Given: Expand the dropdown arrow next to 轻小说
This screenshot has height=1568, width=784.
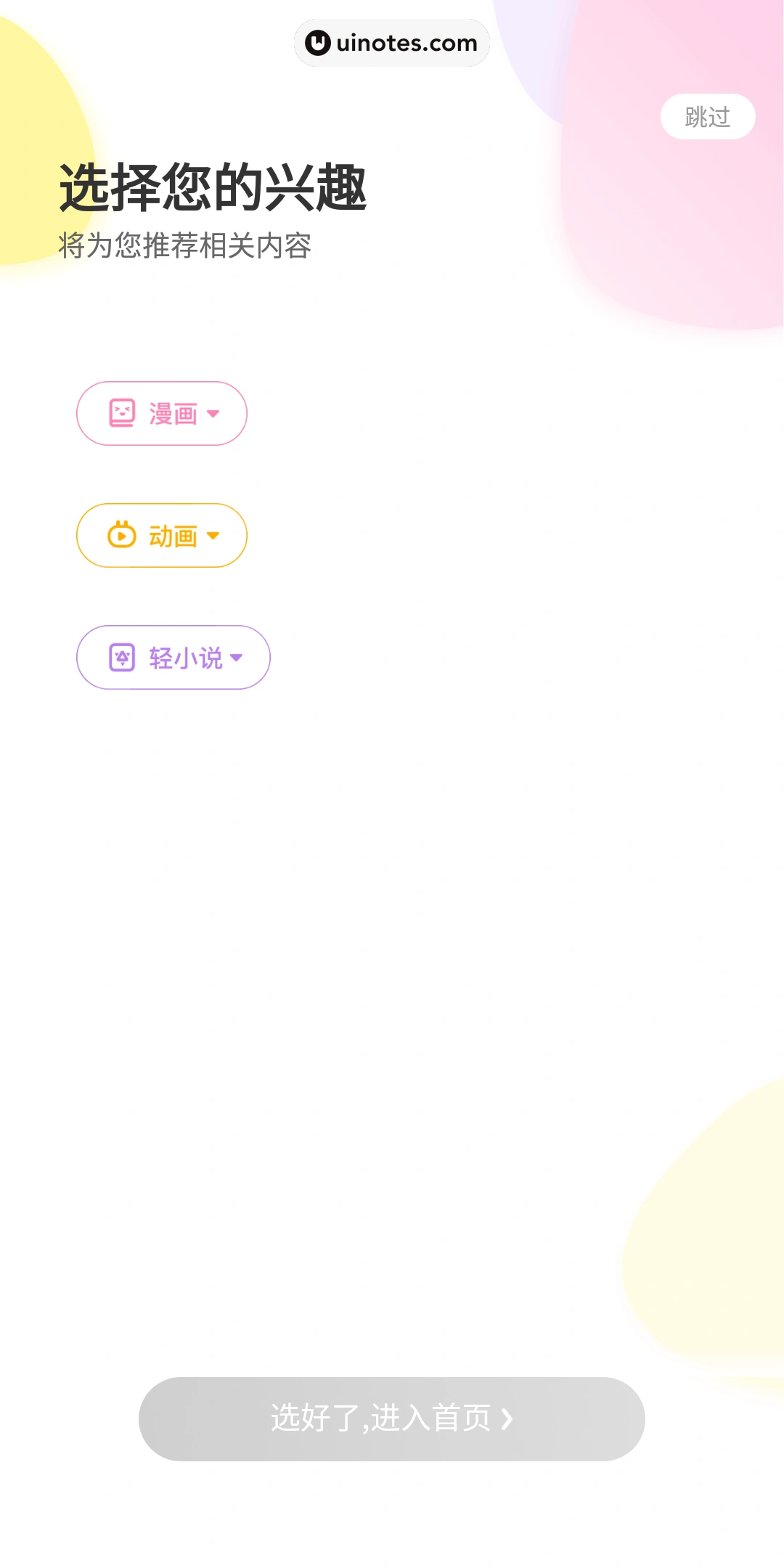Looking at the screenshot, I should (236, 658).
